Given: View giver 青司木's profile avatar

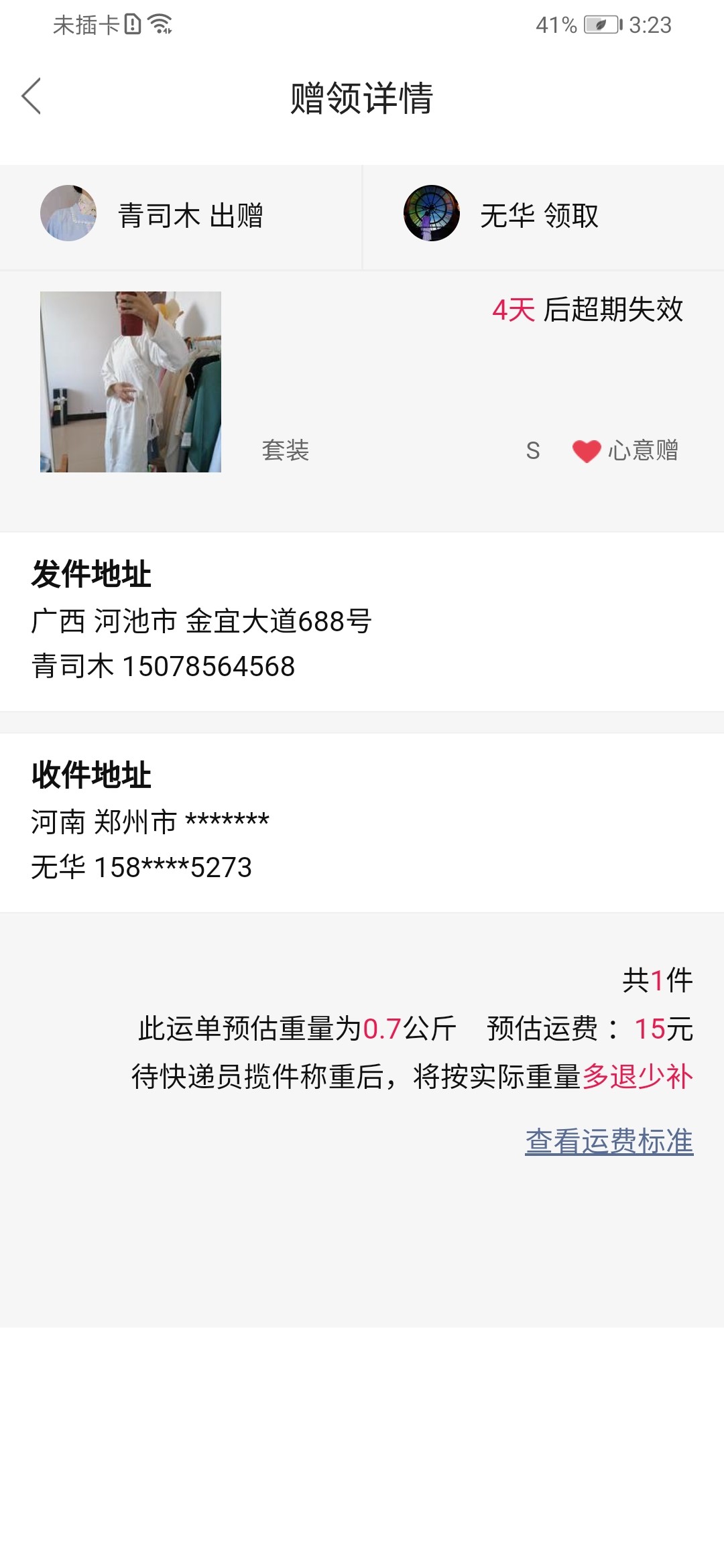Looking at the screenshot, I should pos(68,214).
